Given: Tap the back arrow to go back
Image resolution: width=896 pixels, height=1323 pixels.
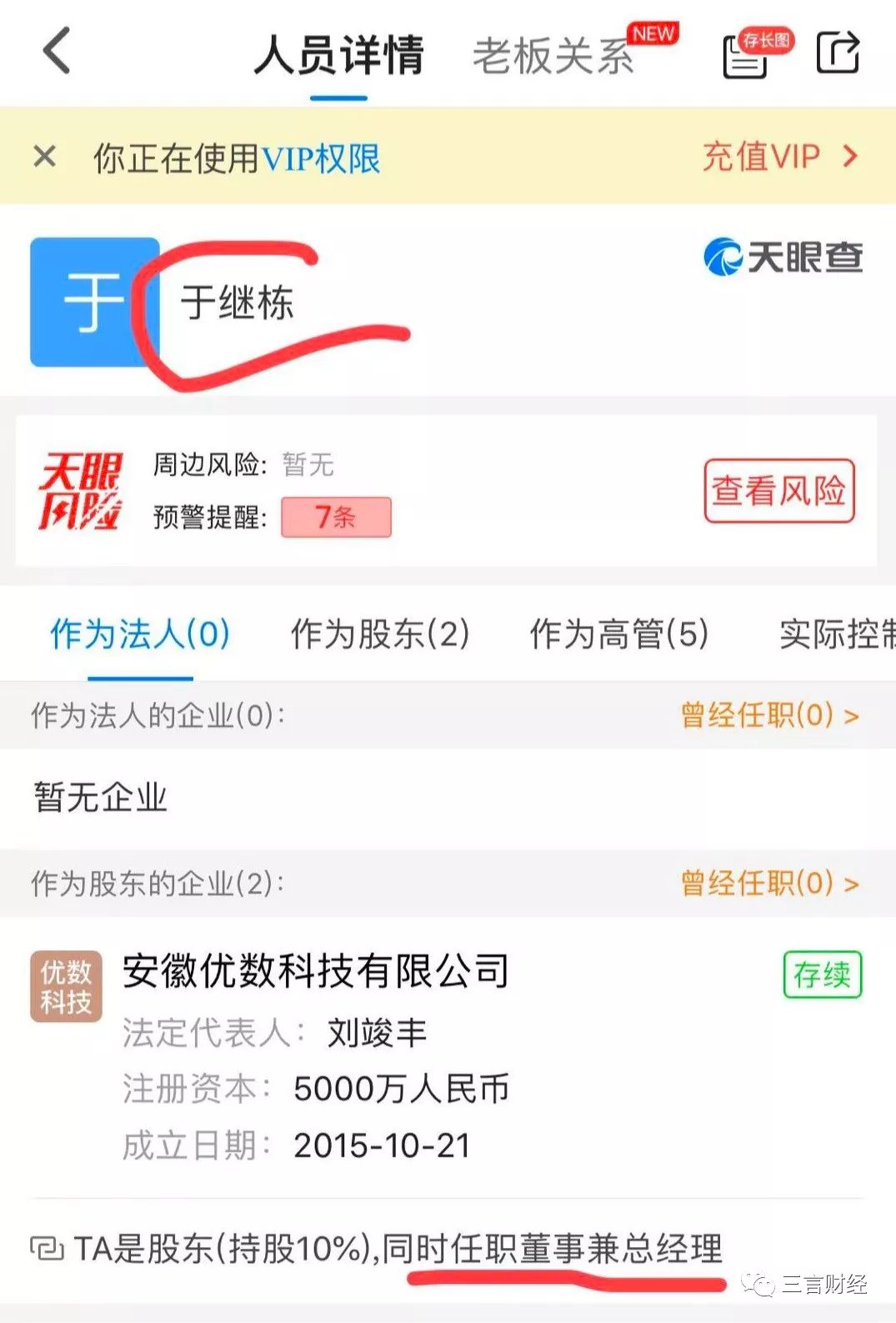Looking at the screenshot, I should point(55,52).
